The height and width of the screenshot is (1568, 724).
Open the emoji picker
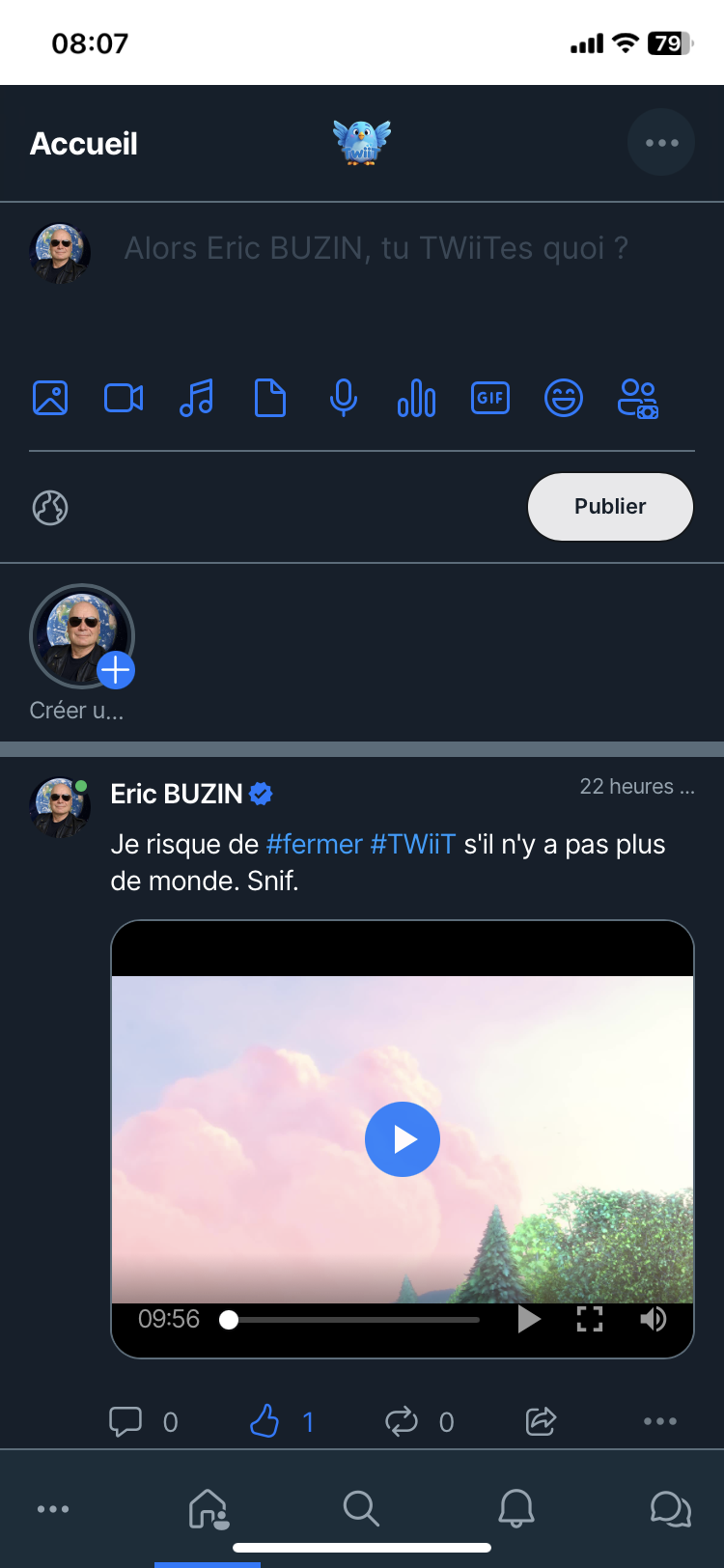click(564, 398)
